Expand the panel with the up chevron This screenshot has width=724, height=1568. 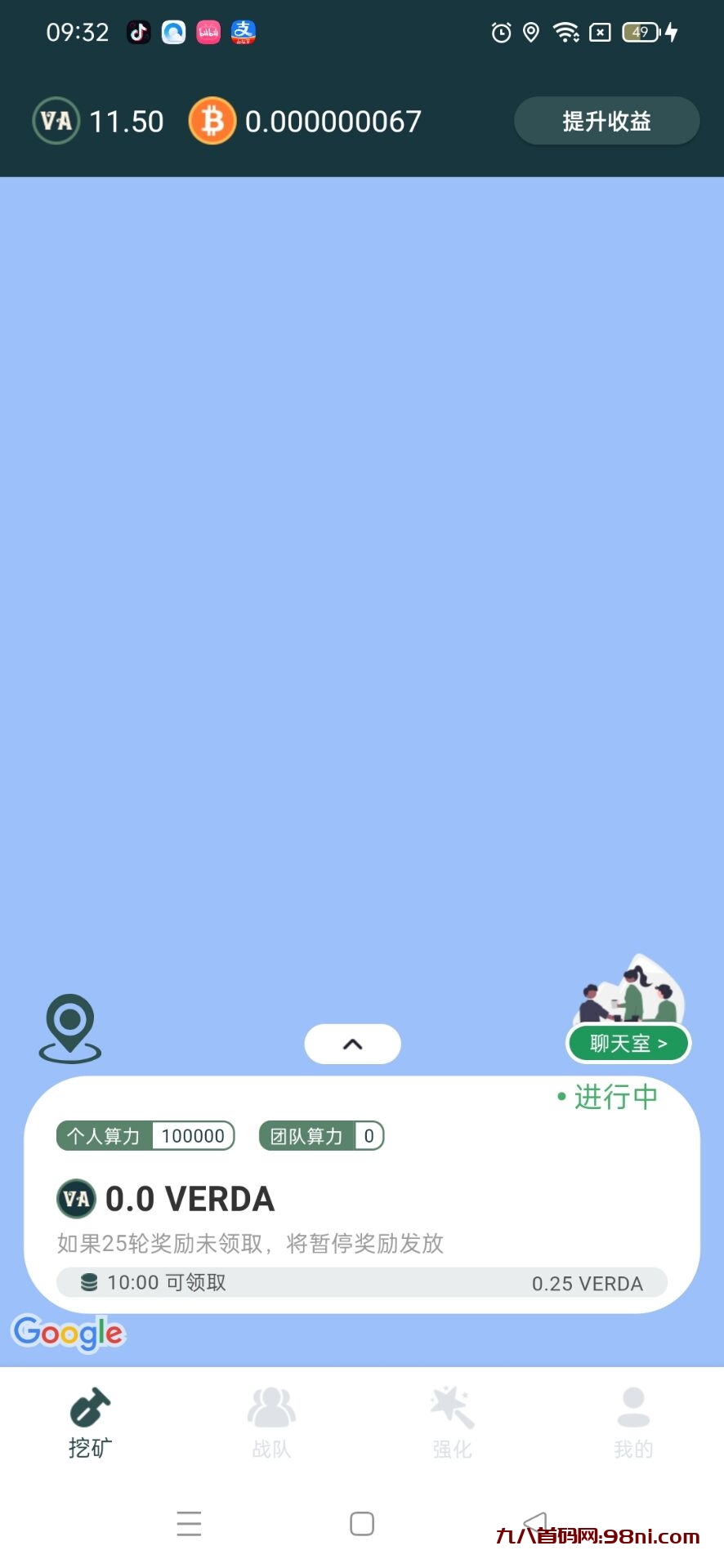coord(352,1044)
